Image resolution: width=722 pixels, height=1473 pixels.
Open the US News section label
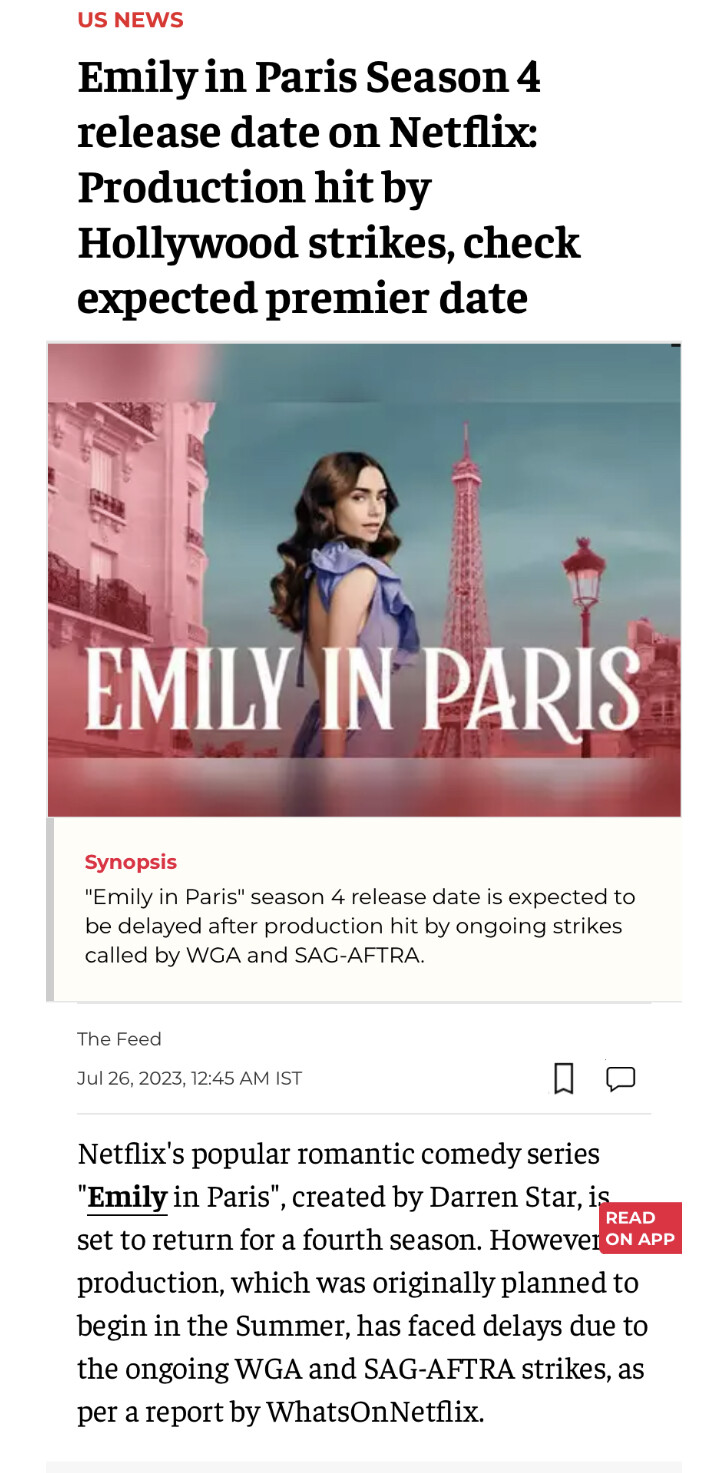pyautogui.click(x=130, y=20)
